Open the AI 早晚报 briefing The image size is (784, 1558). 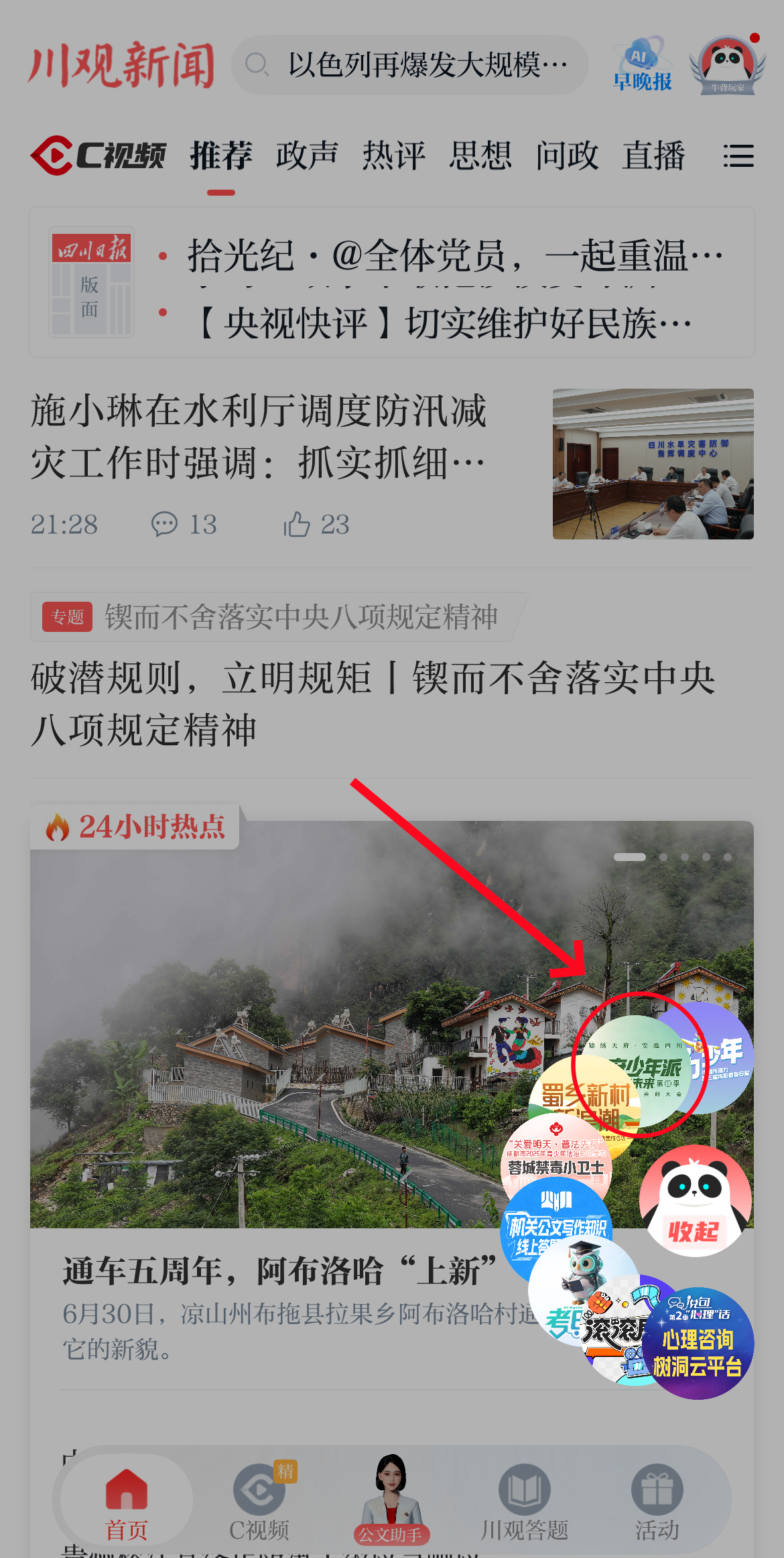[x=642, y=66]
